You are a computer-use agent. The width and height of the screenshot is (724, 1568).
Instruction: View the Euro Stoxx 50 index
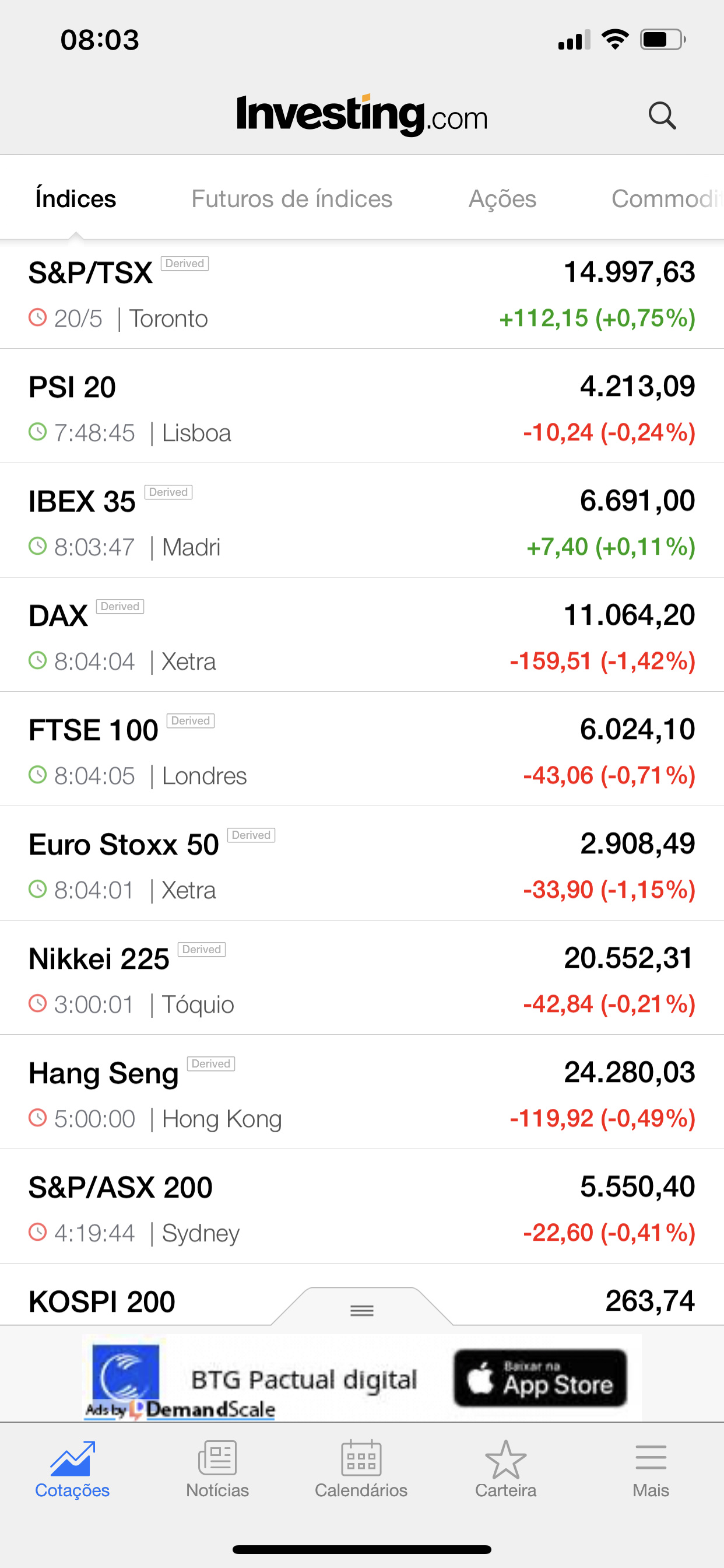click(x=362, y=864)
